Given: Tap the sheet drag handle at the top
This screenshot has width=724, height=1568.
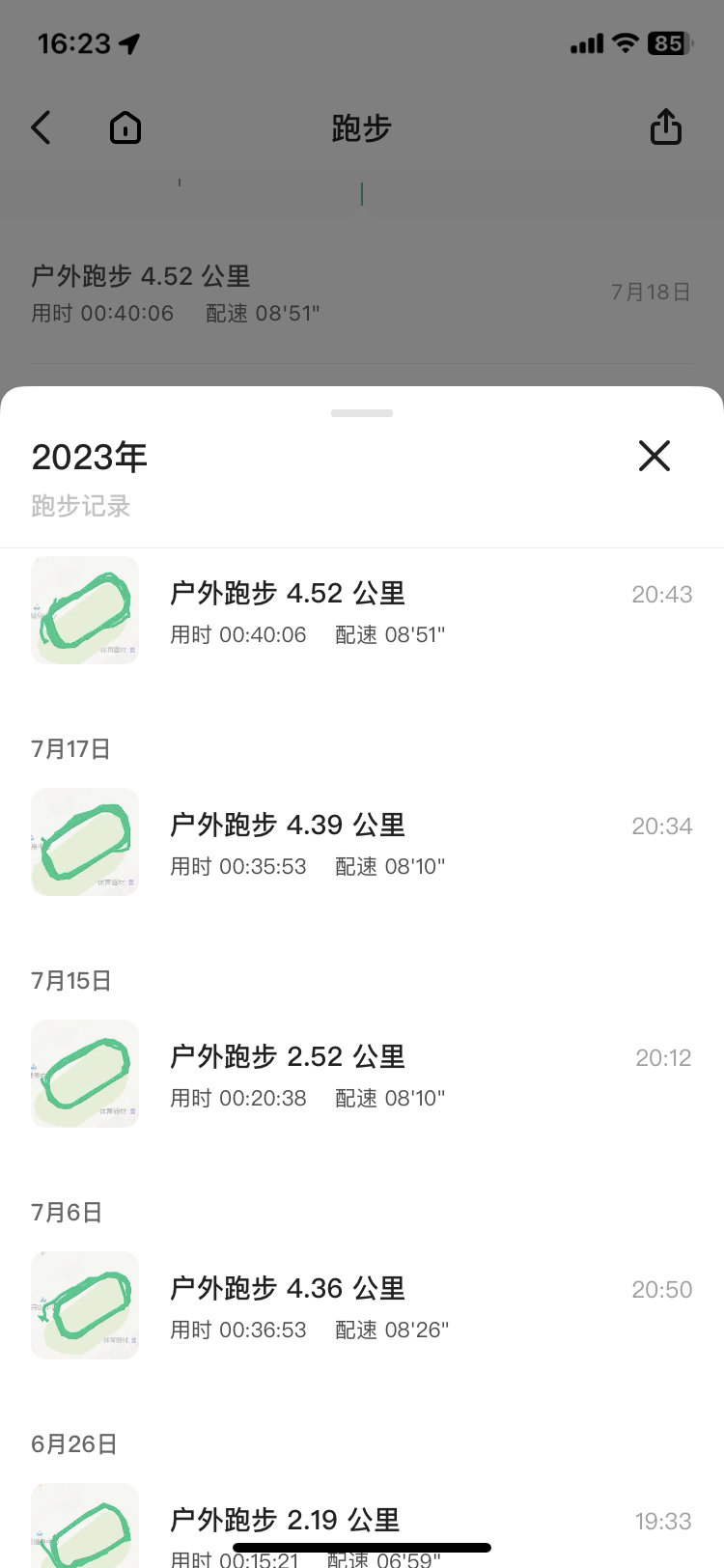Looking at the screenshot, I should pyautogui.click(x=362, y=412).
